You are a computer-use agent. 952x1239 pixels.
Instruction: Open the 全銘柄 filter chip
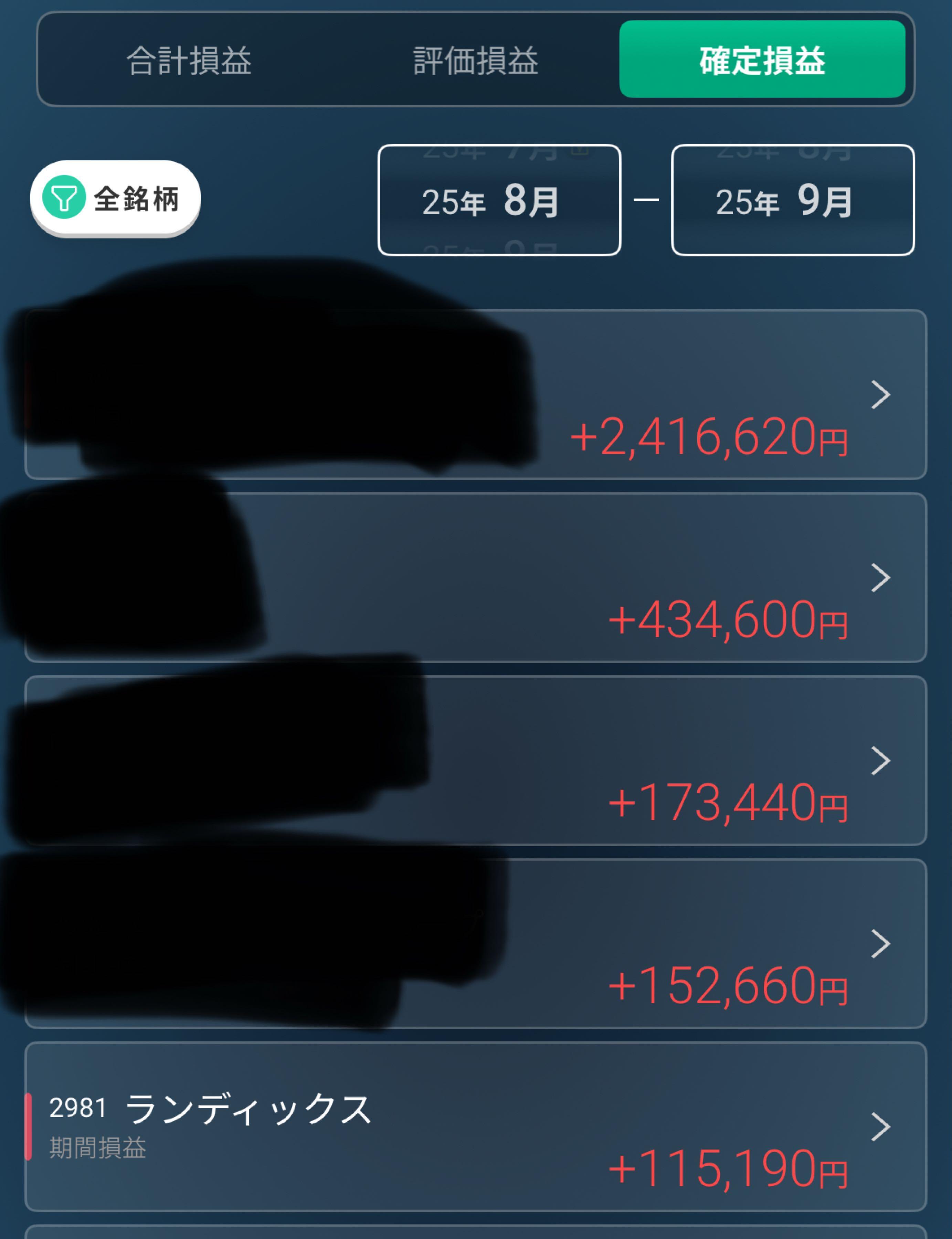(116, 198)
